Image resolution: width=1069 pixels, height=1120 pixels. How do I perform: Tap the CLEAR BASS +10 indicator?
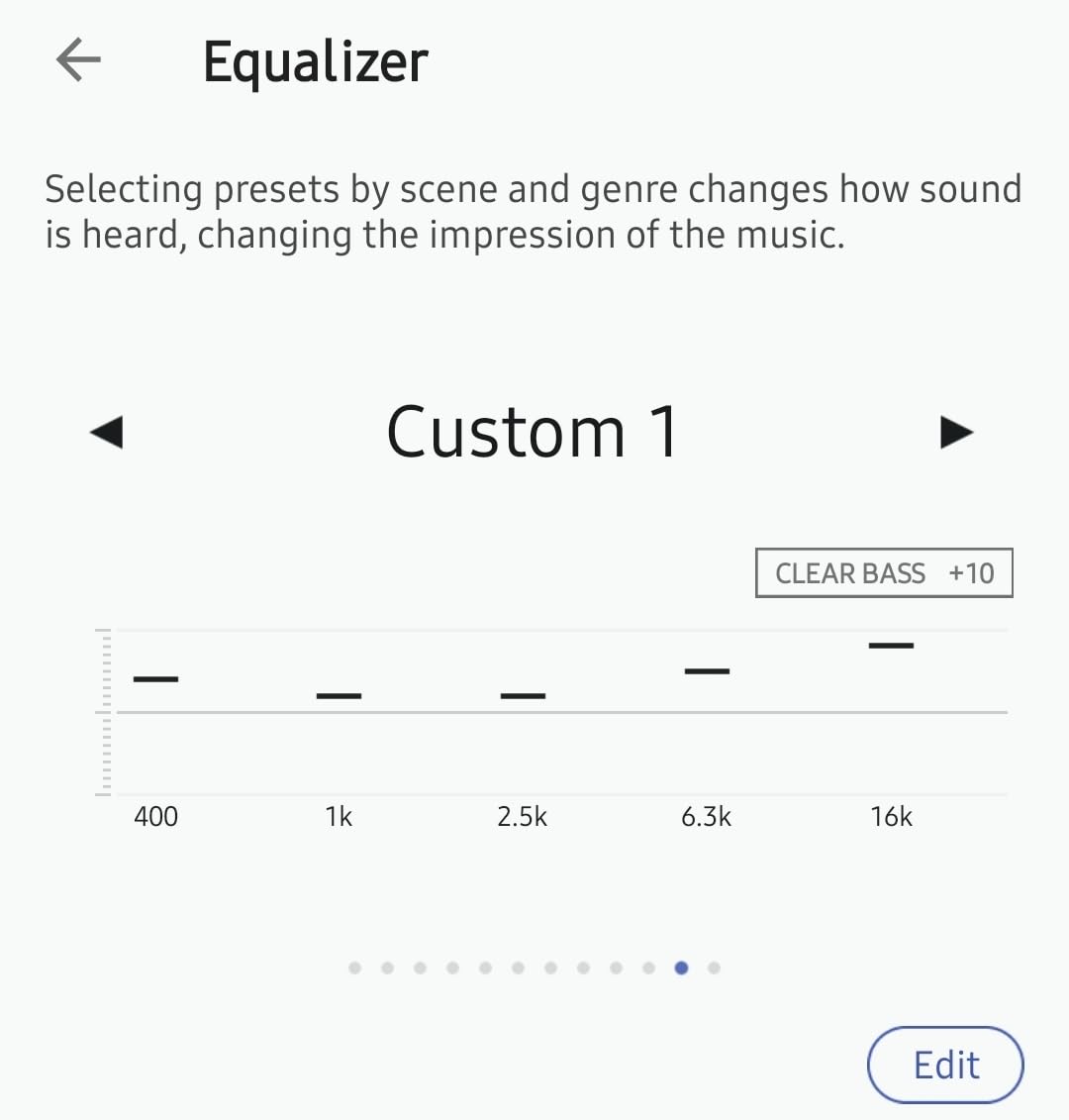884,573
